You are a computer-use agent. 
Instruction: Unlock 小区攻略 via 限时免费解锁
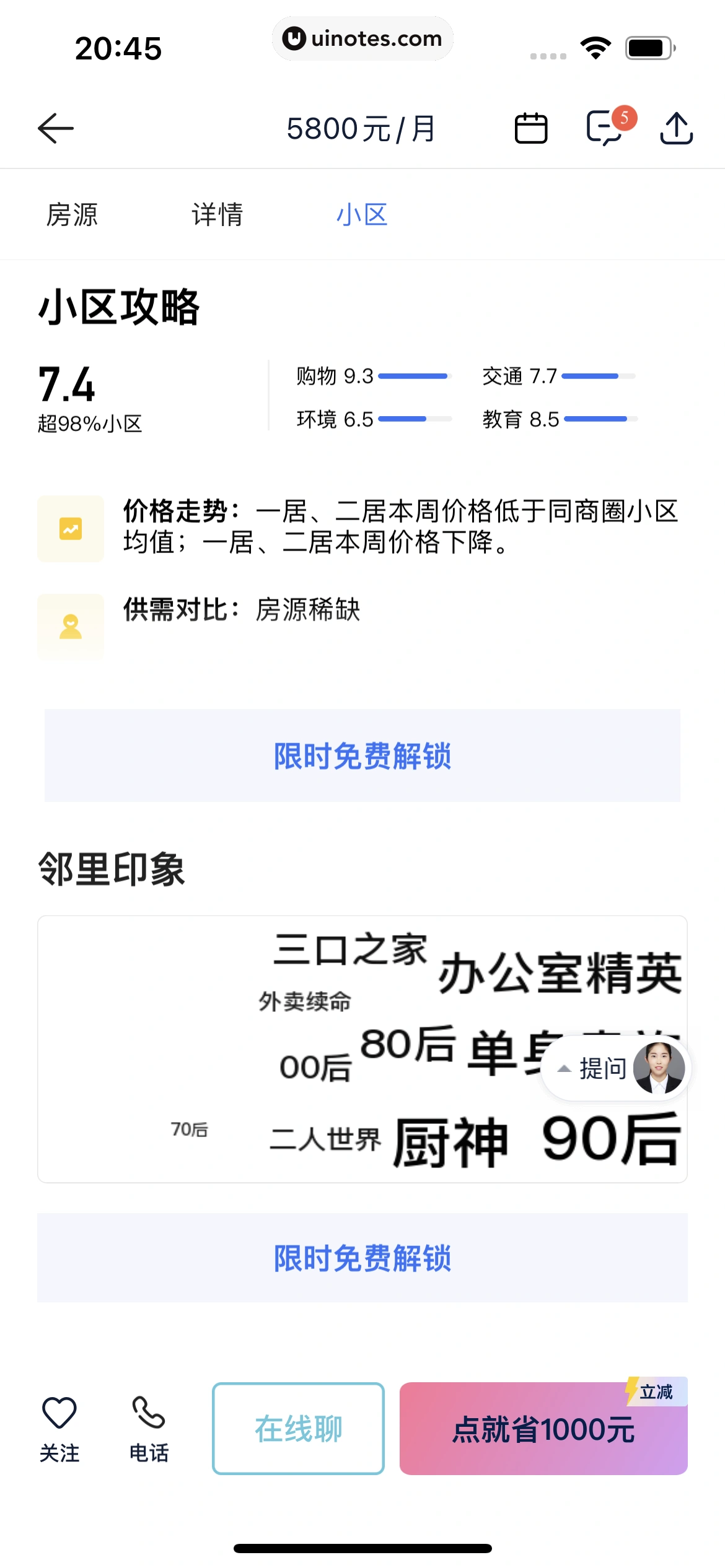(x=362, y=756)
